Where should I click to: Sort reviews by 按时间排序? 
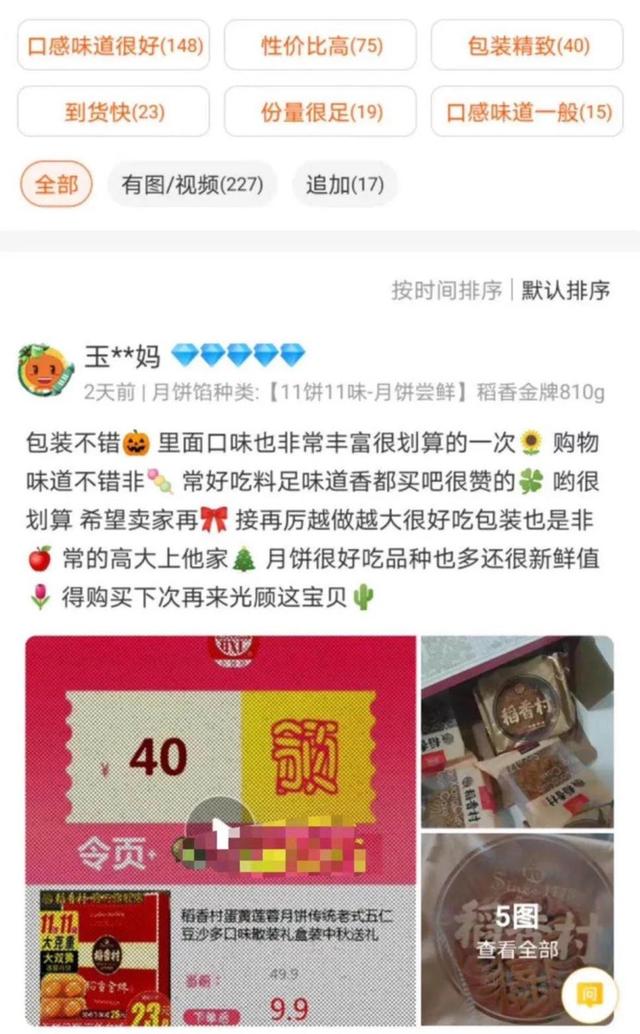coord(446,291)
